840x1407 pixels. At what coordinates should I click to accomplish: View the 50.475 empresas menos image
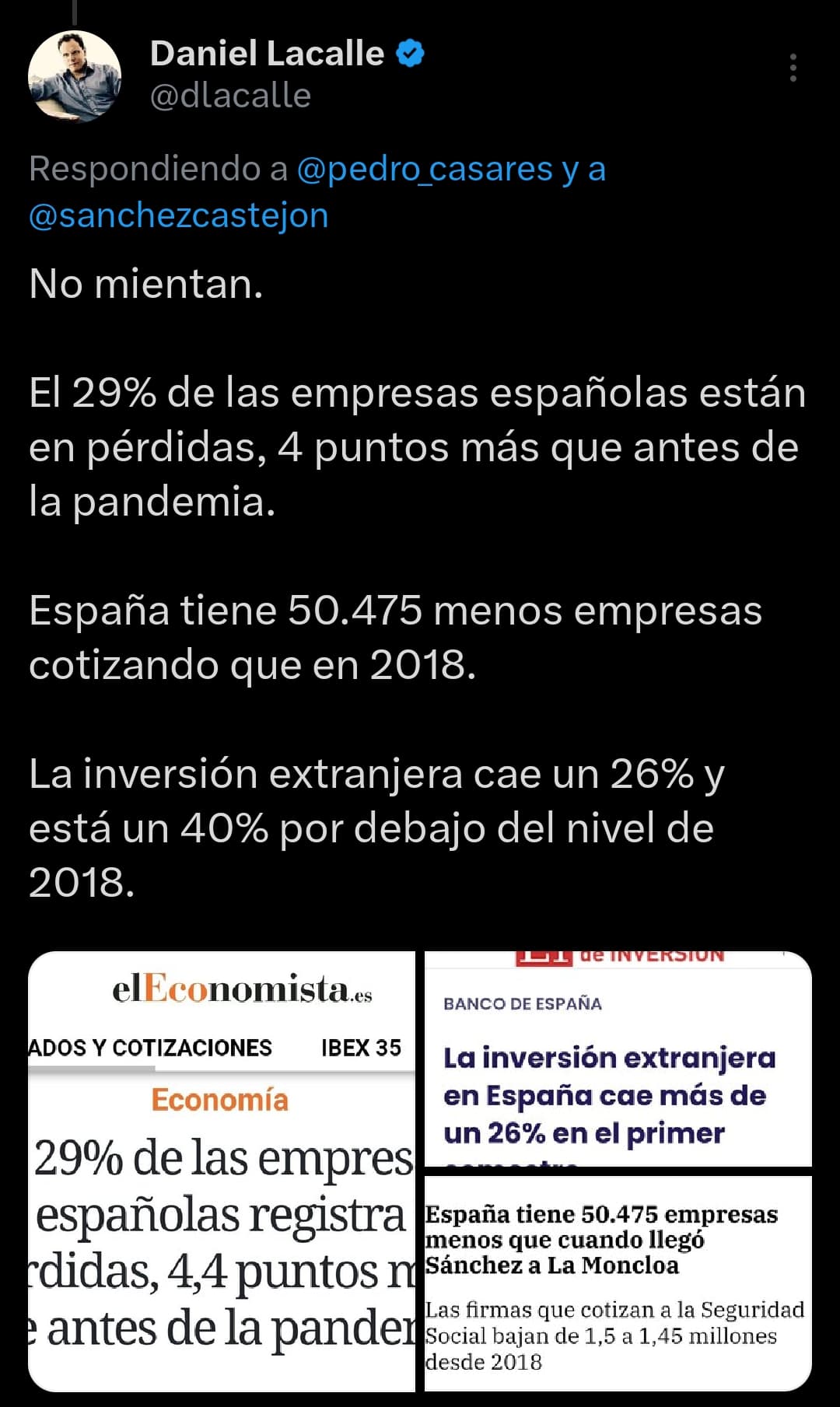pos(618,1283)
